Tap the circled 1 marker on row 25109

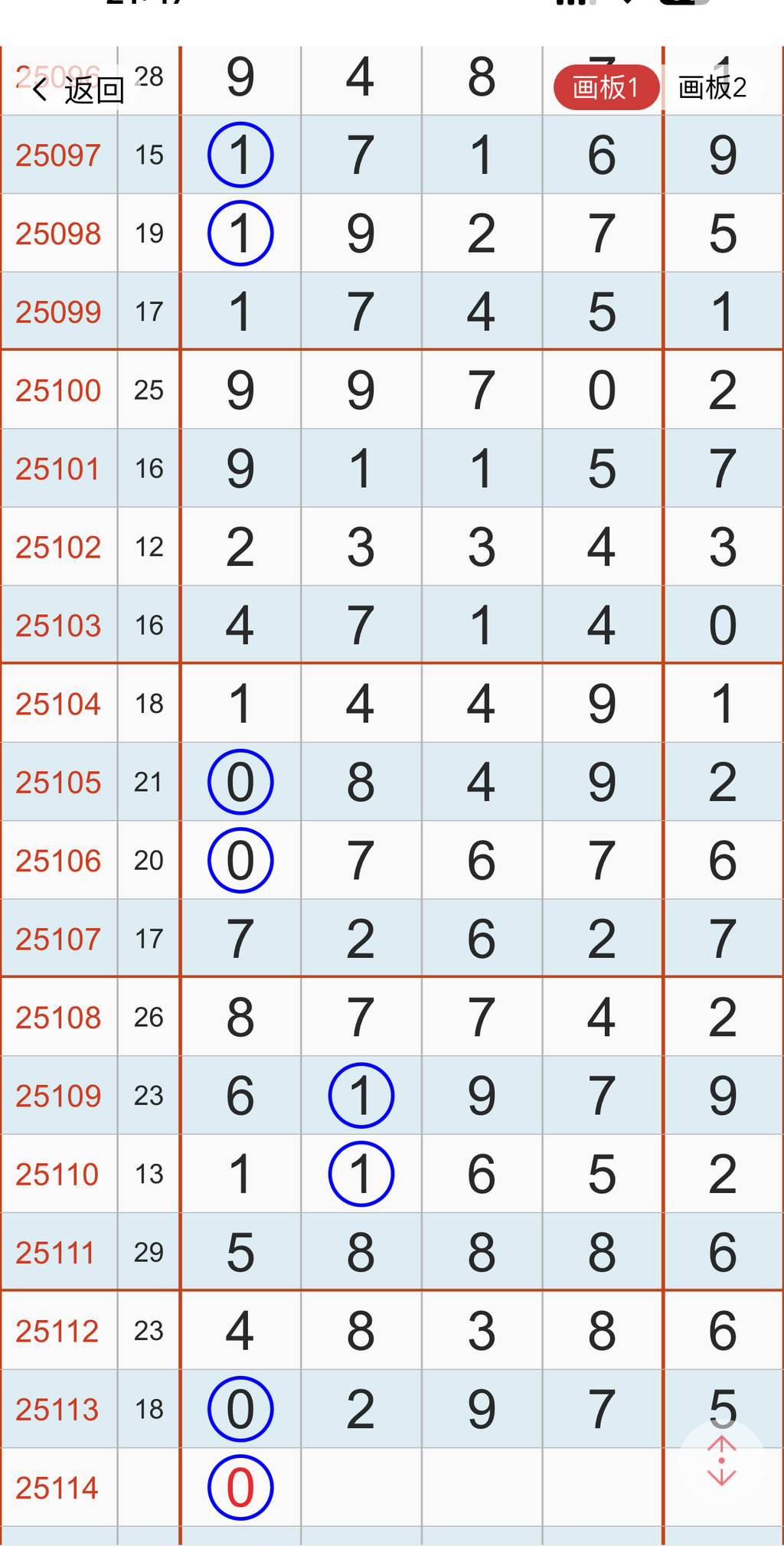tap(361, 1096)
